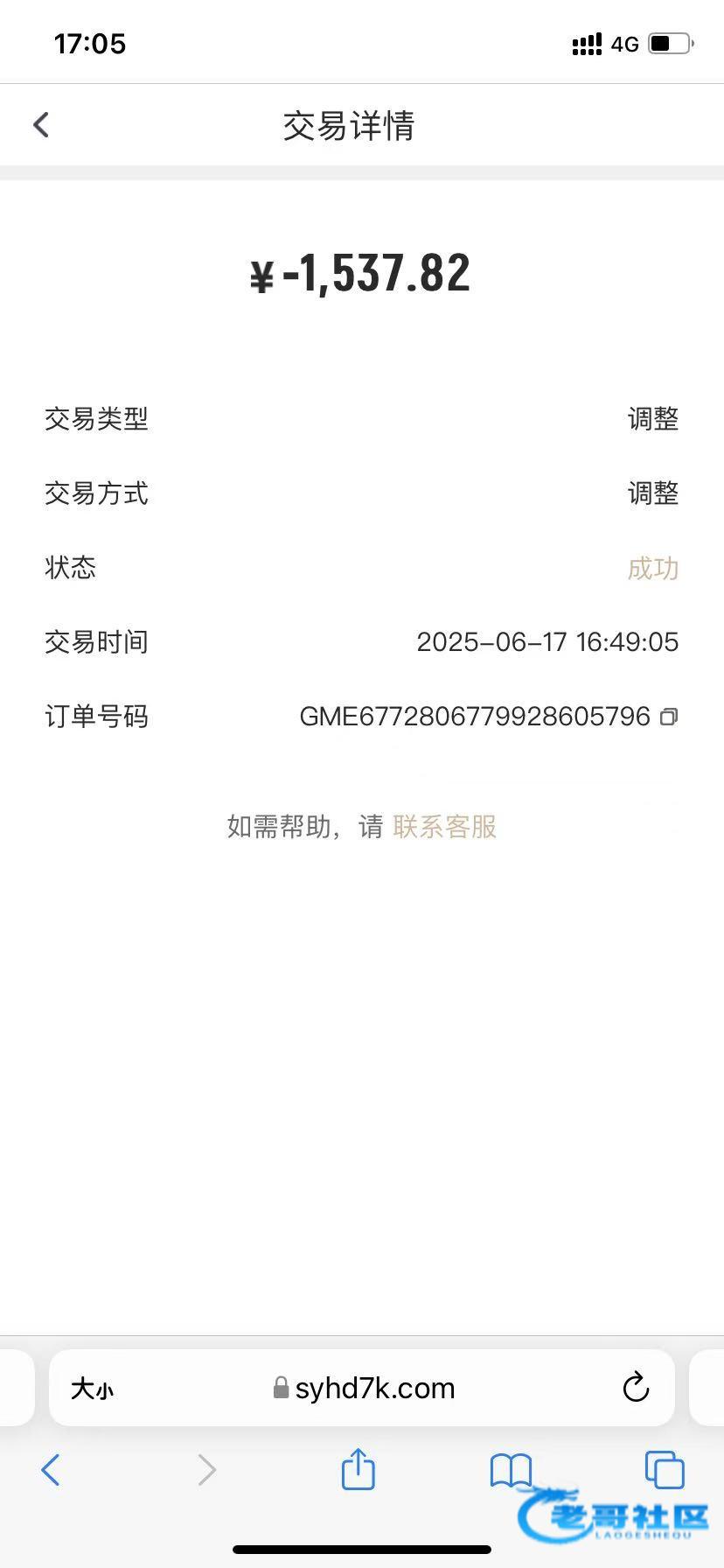Image resolution: width=724 pixels, height=1568 pixels.
Task: Copy the order number
Action: point(669,717)
